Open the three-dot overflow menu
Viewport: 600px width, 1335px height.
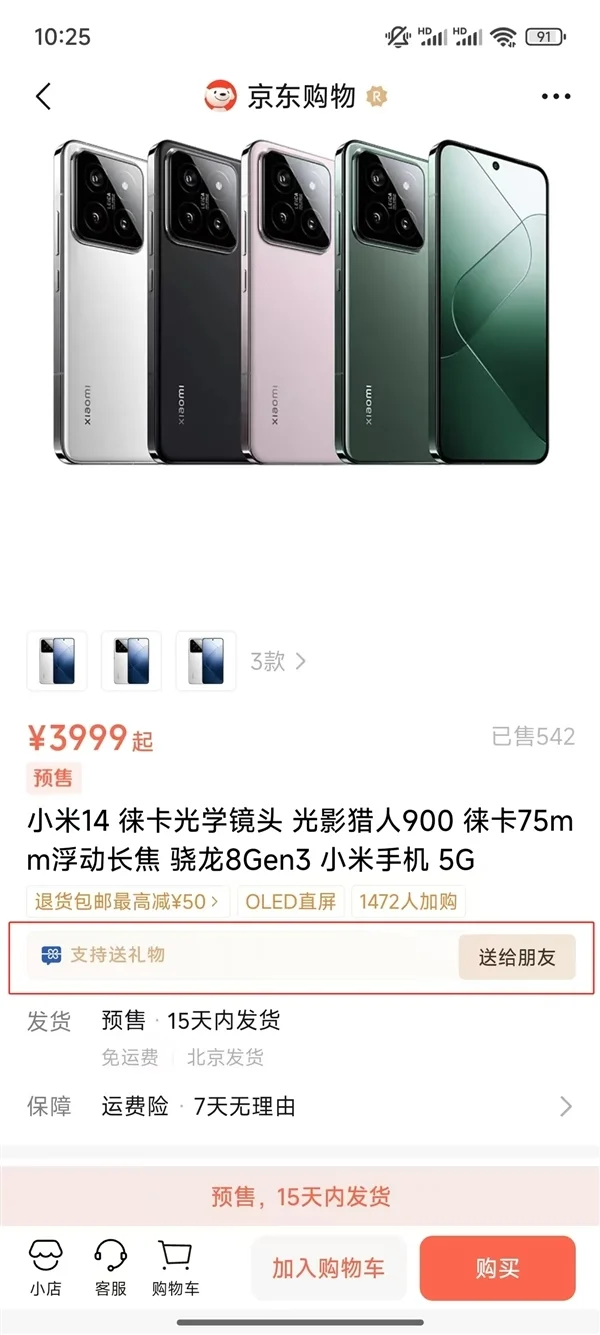(555, 97)
